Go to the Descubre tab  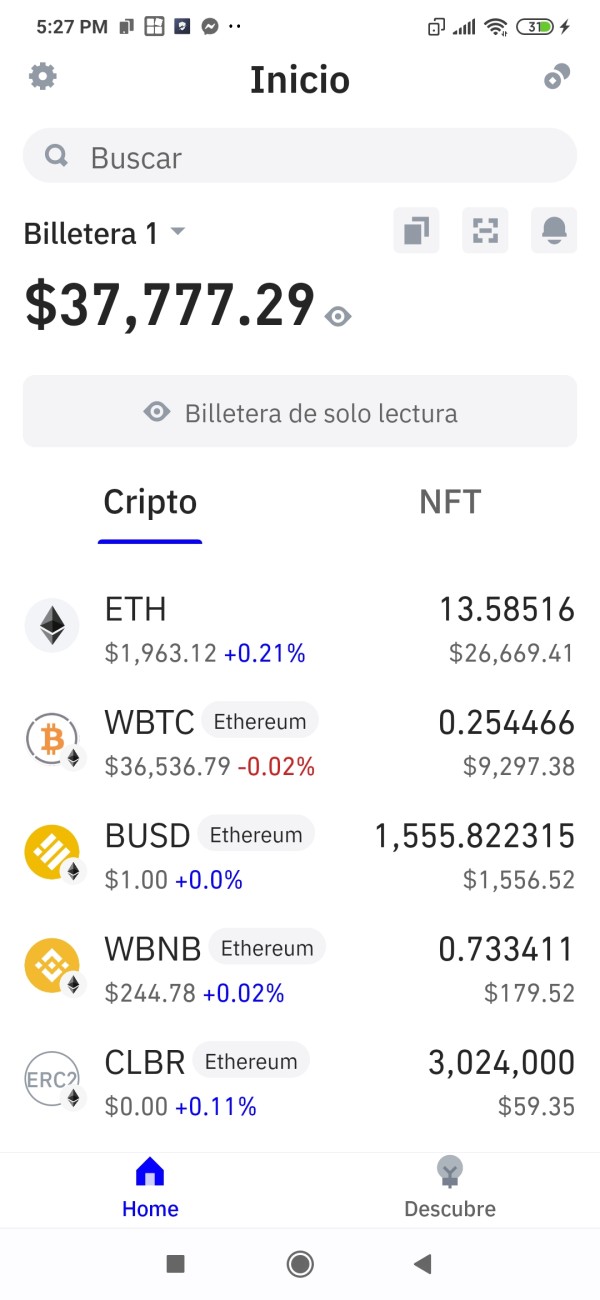coord(450,1188)
